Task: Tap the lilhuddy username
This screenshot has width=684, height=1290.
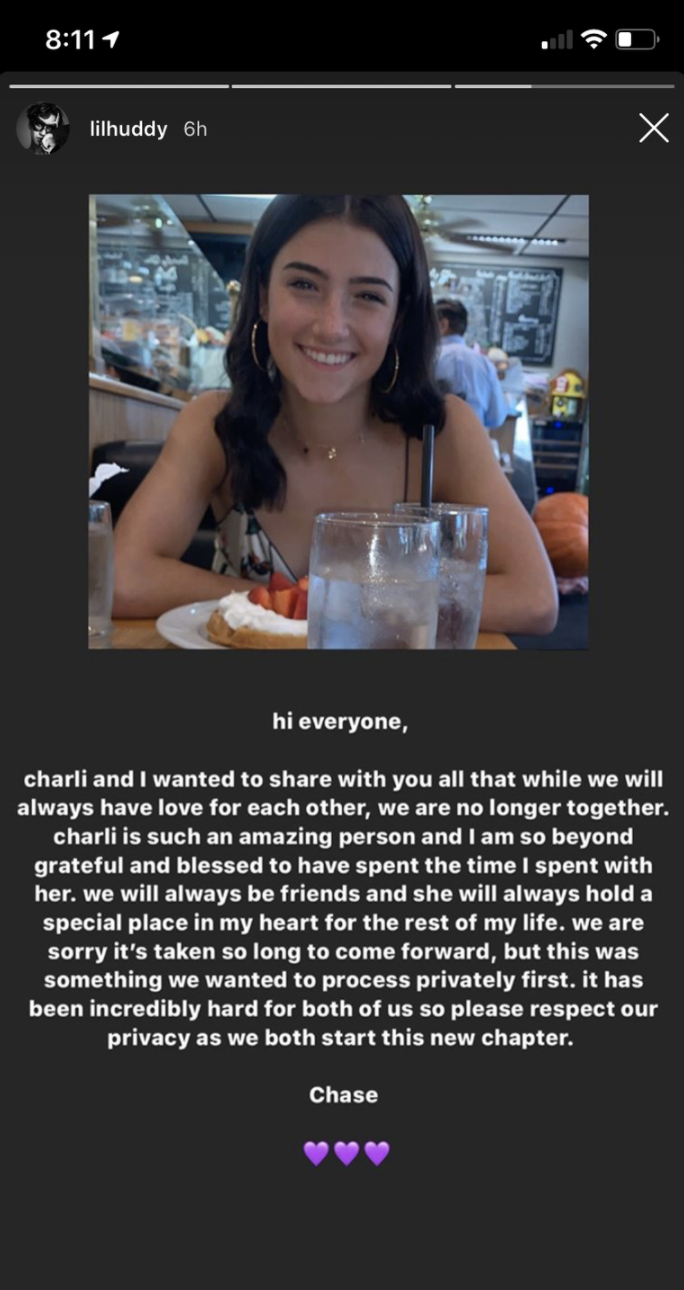Action: [128, 129]
